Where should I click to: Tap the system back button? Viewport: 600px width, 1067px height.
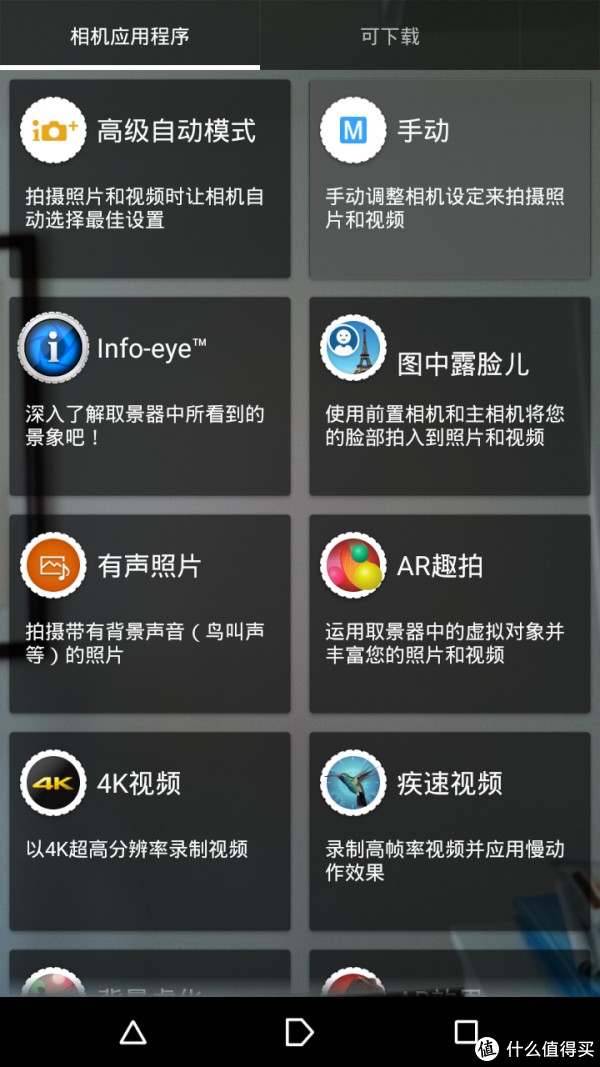coord(133,1032)
